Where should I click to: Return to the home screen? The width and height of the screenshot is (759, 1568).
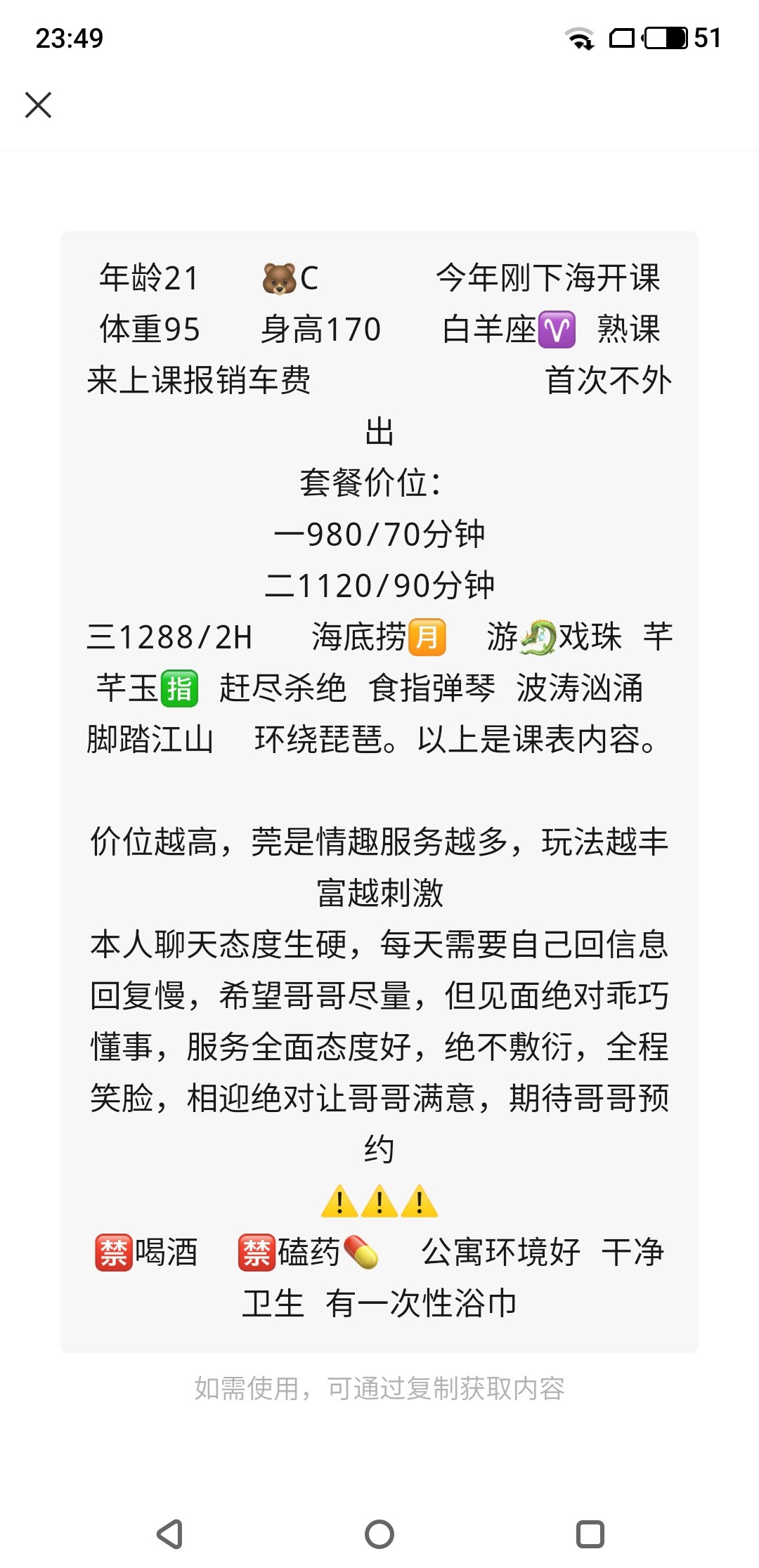379,1534
